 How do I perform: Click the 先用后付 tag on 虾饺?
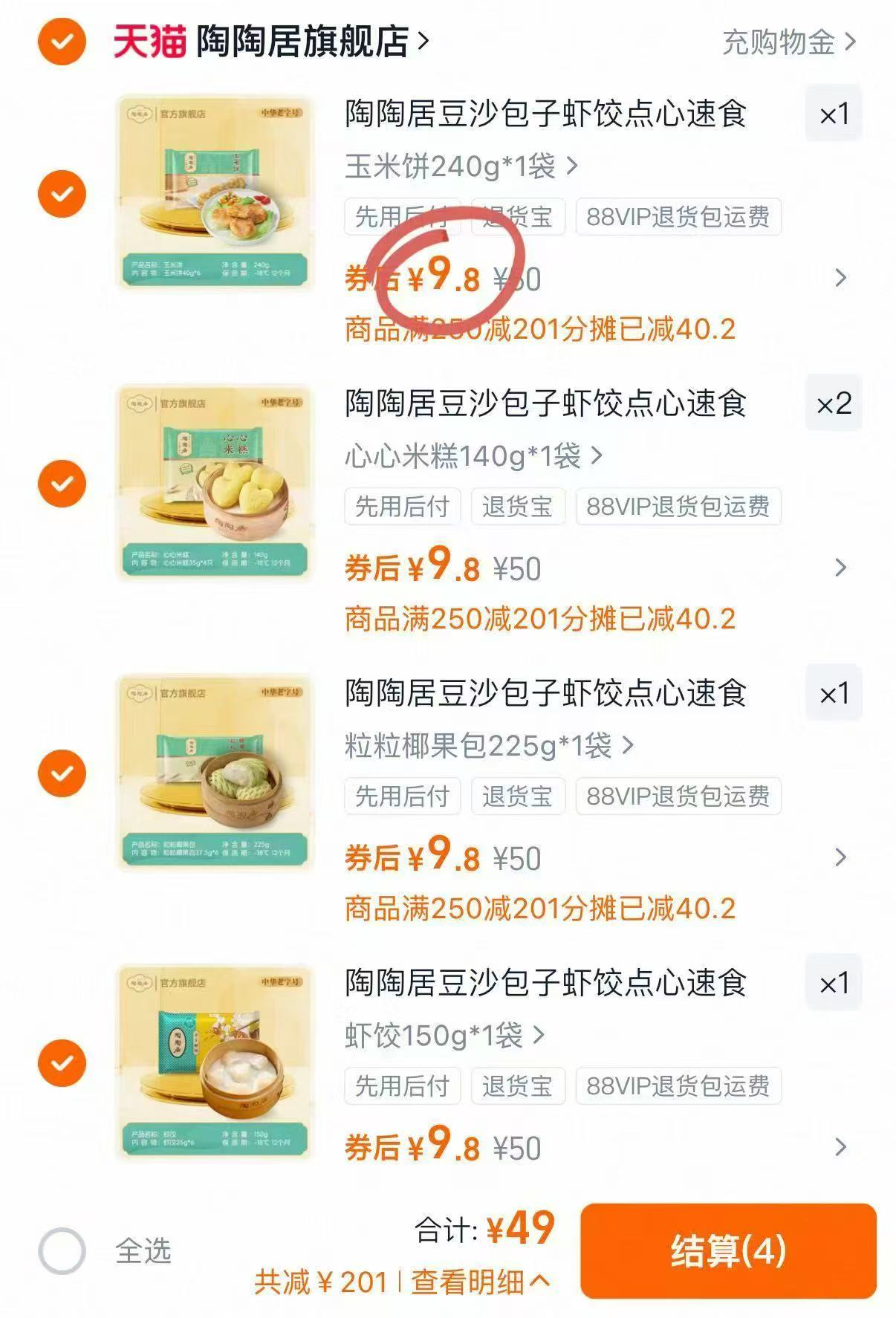pos(401,1086)
